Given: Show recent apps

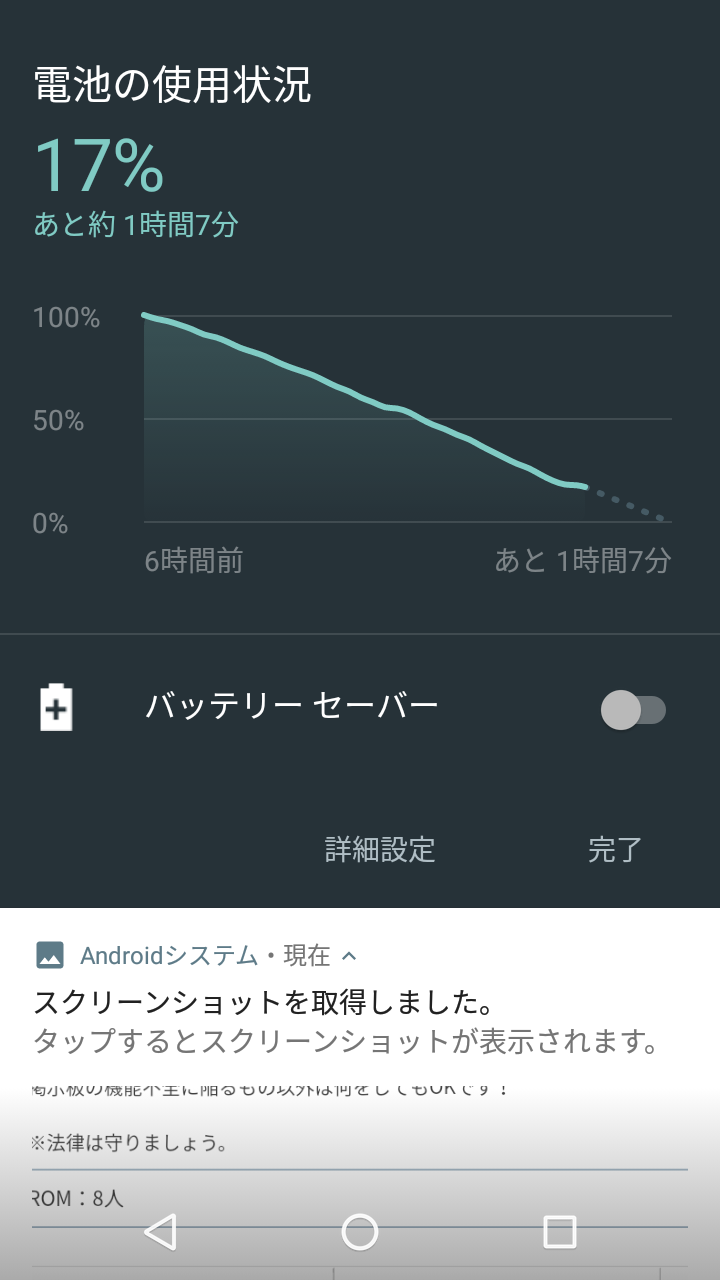Looking at the screenshot, I should click(559, 1232).
